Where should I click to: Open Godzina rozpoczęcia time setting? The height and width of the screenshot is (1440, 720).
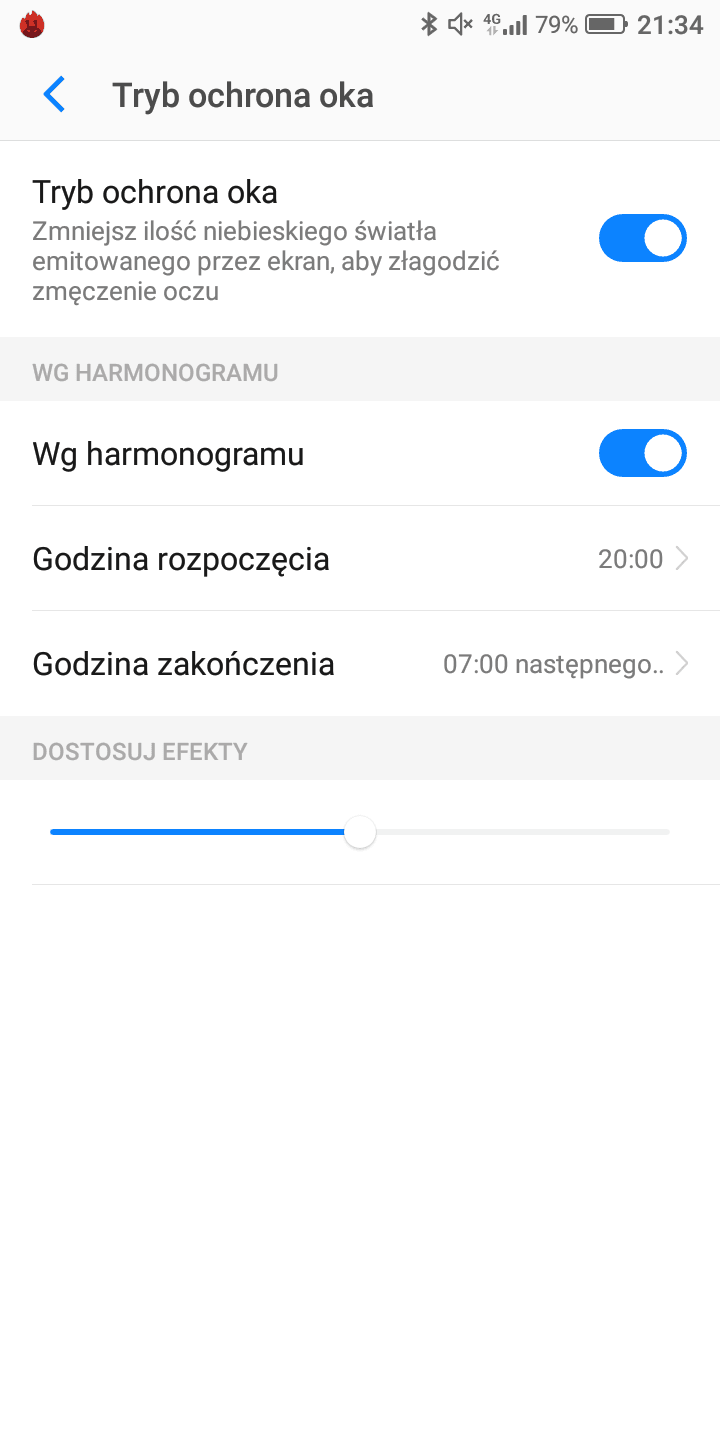pos(360,558)
